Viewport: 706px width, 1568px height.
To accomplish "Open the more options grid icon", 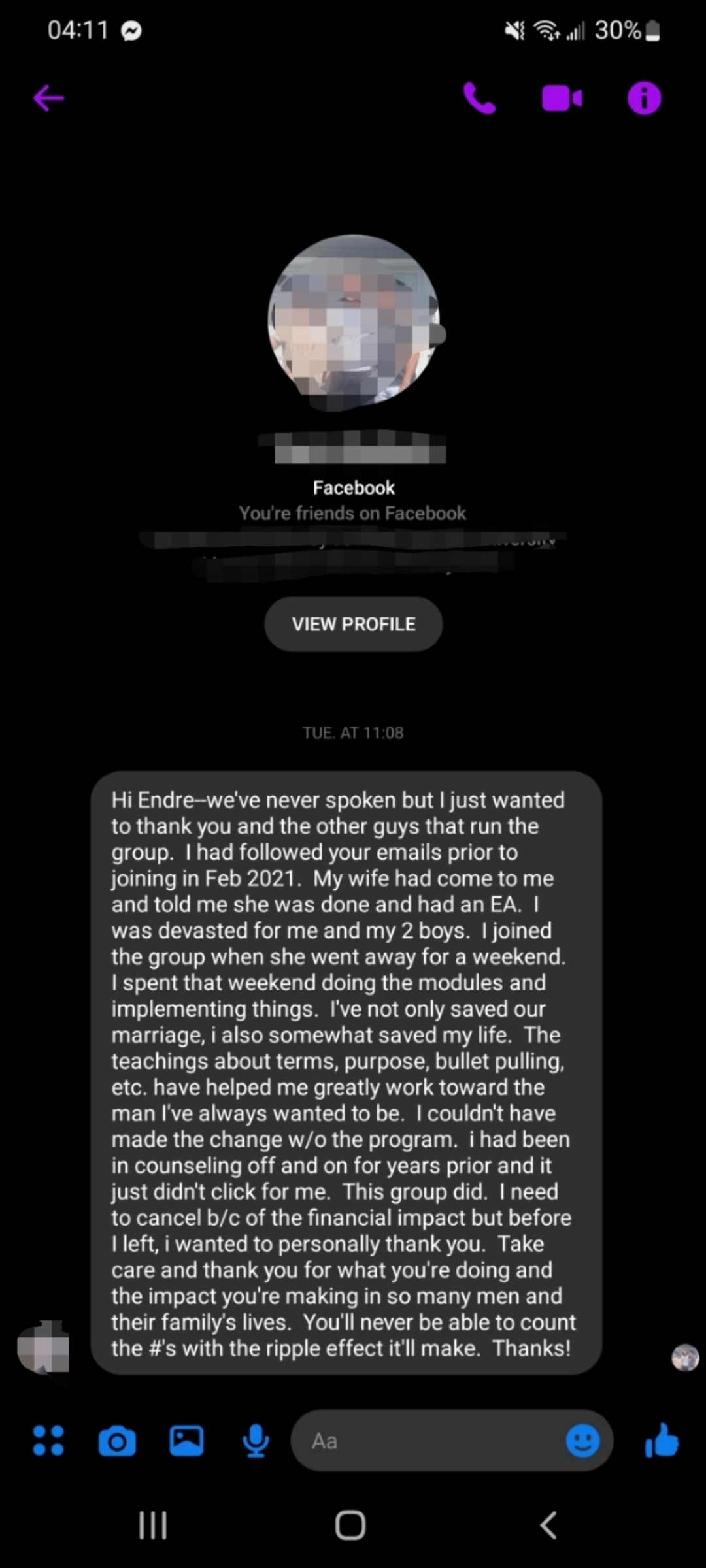I will pyautogui.click(x=48, y=1441).
